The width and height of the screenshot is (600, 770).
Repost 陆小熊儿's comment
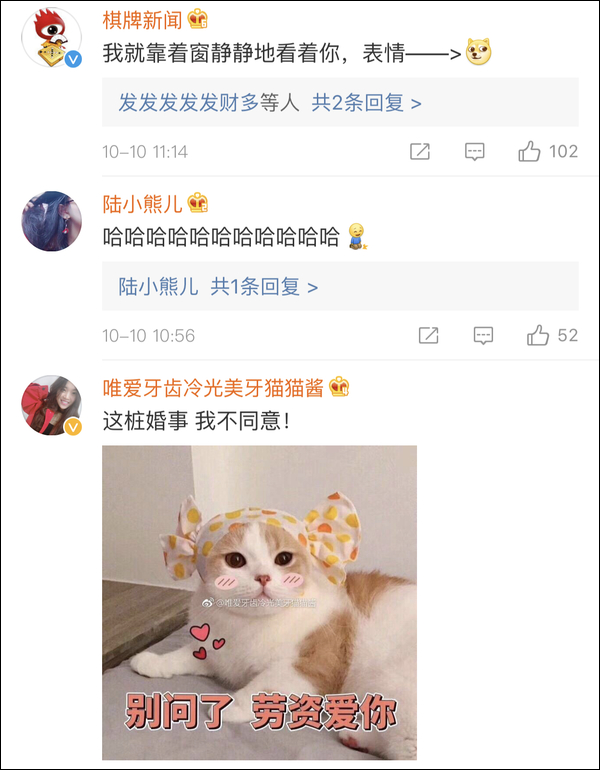[428, 336]
